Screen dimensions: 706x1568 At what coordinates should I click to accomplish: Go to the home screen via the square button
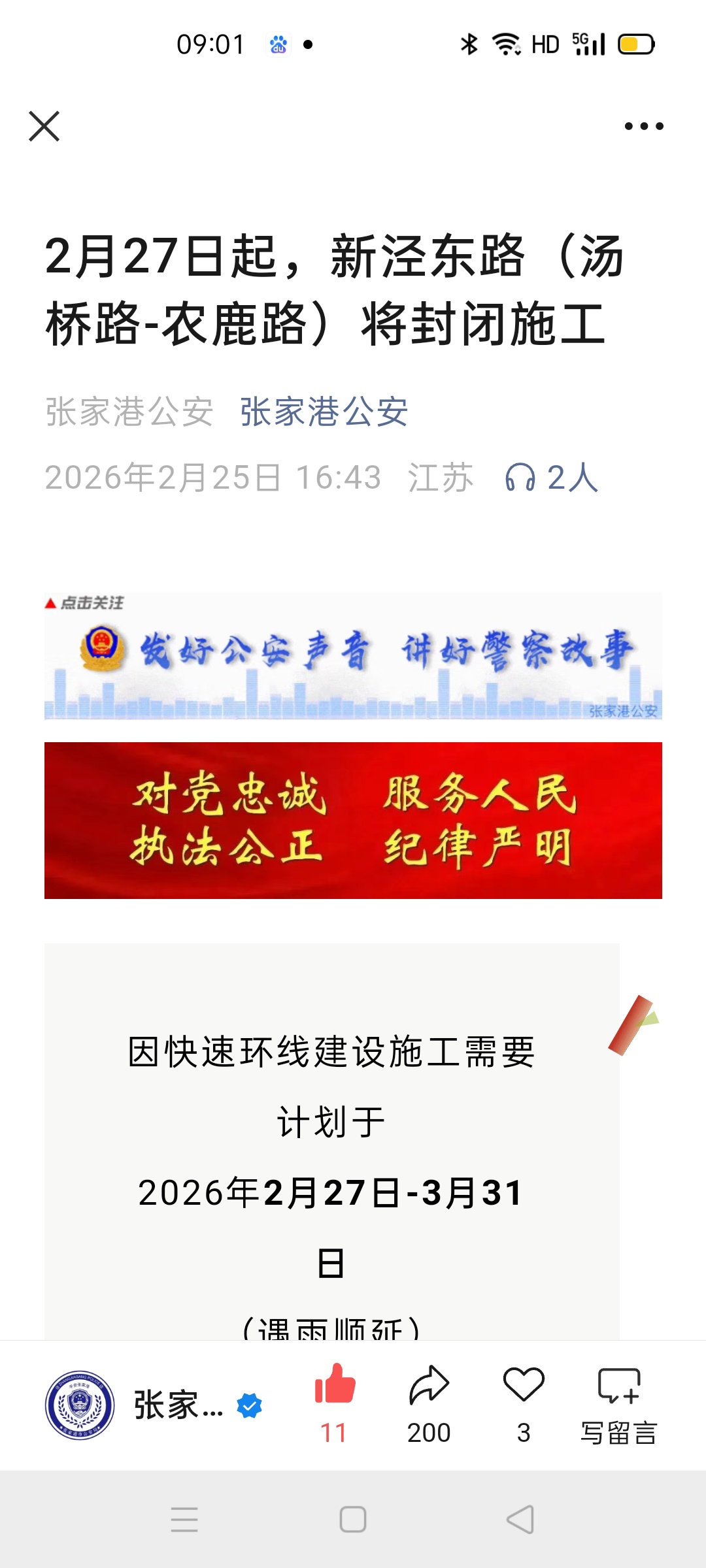[353, 1520]
